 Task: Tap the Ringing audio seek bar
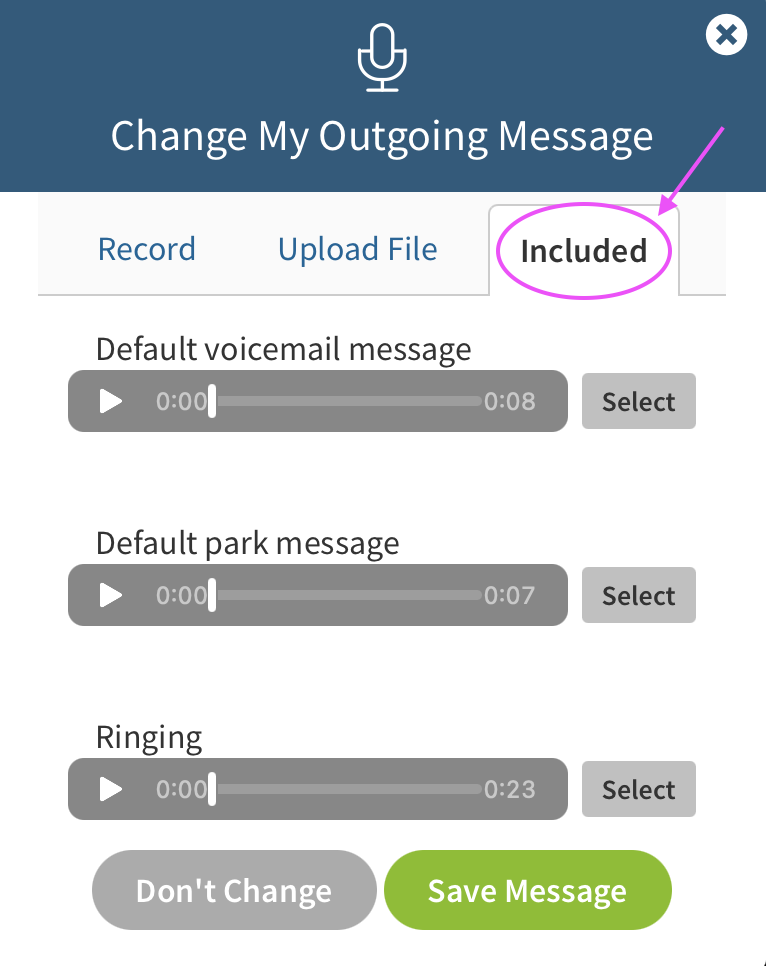coord(346,790)
